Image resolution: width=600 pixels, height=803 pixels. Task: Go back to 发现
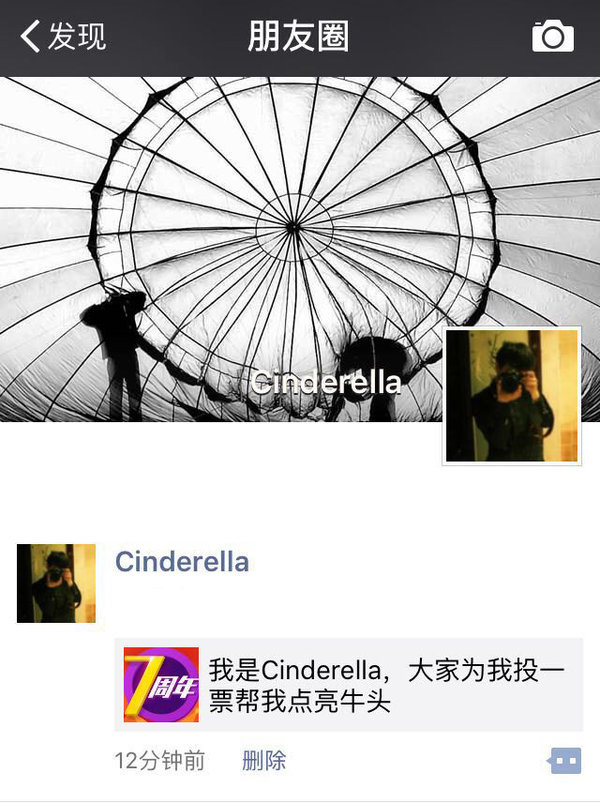63,38
